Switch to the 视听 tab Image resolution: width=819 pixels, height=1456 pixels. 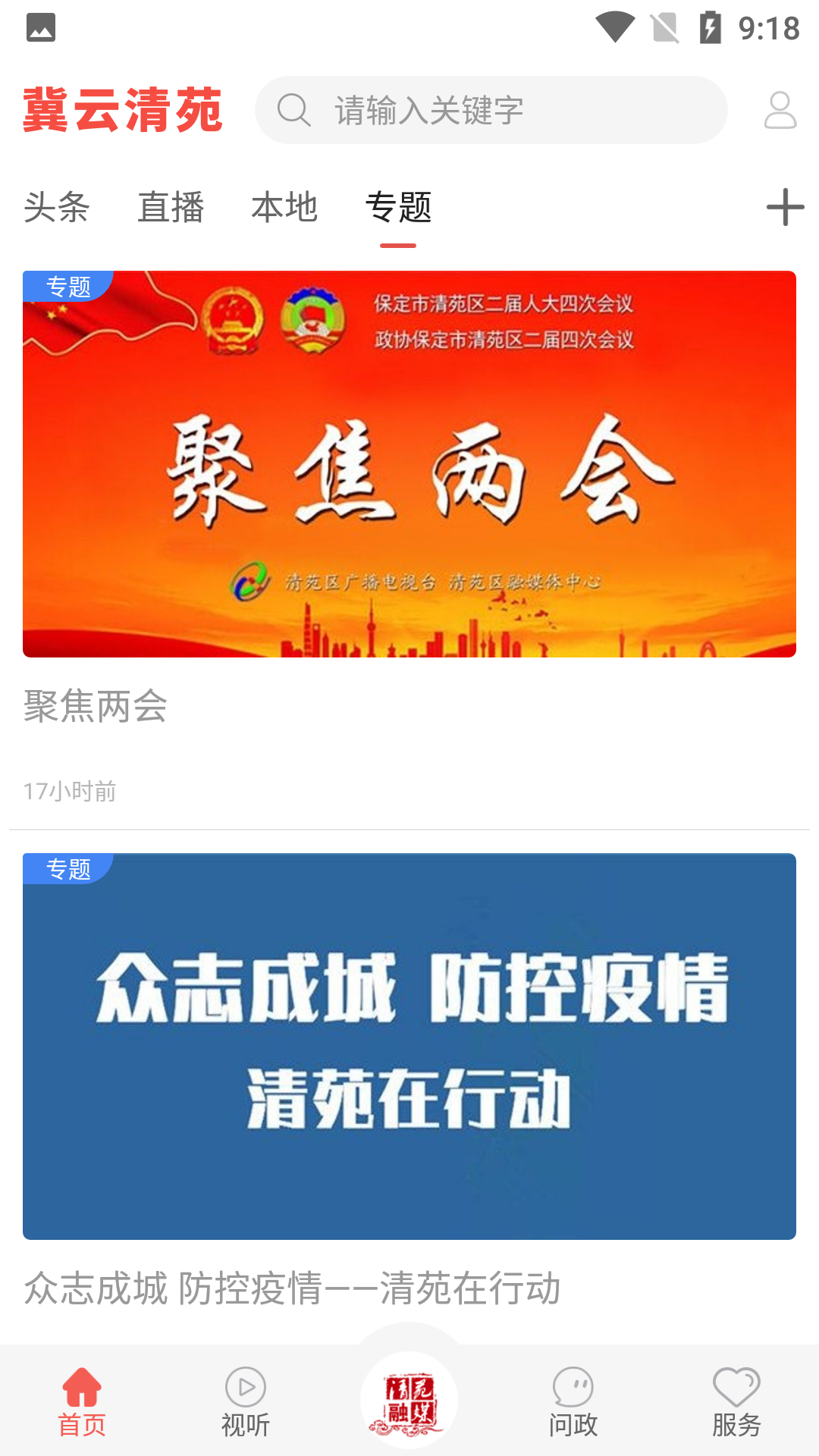coord(246,1401)
